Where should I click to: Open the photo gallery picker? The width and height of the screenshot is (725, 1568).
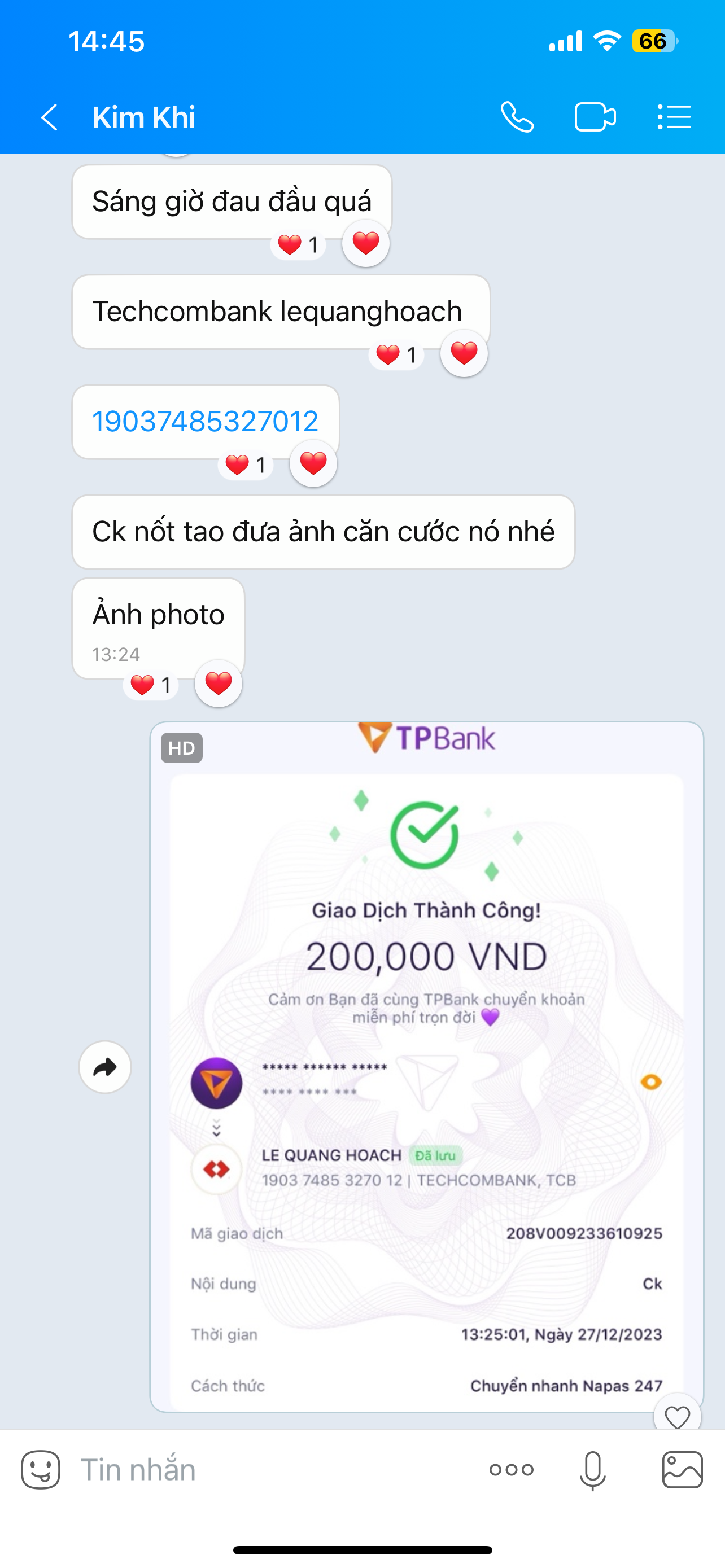683,1469
